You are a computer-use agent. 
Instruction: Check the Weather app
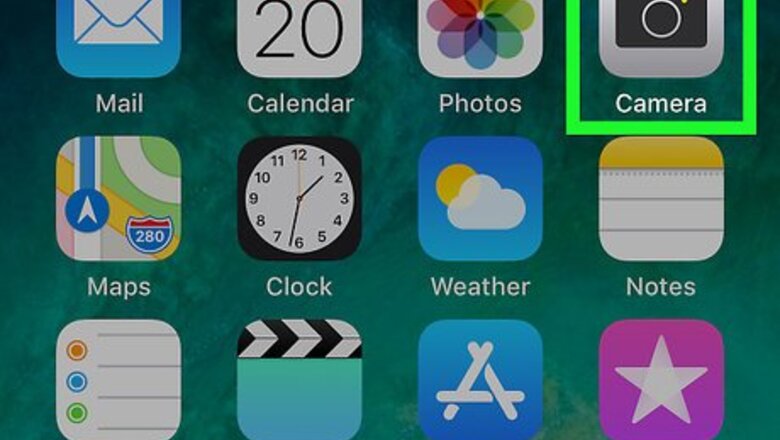[x=480, y=199]
